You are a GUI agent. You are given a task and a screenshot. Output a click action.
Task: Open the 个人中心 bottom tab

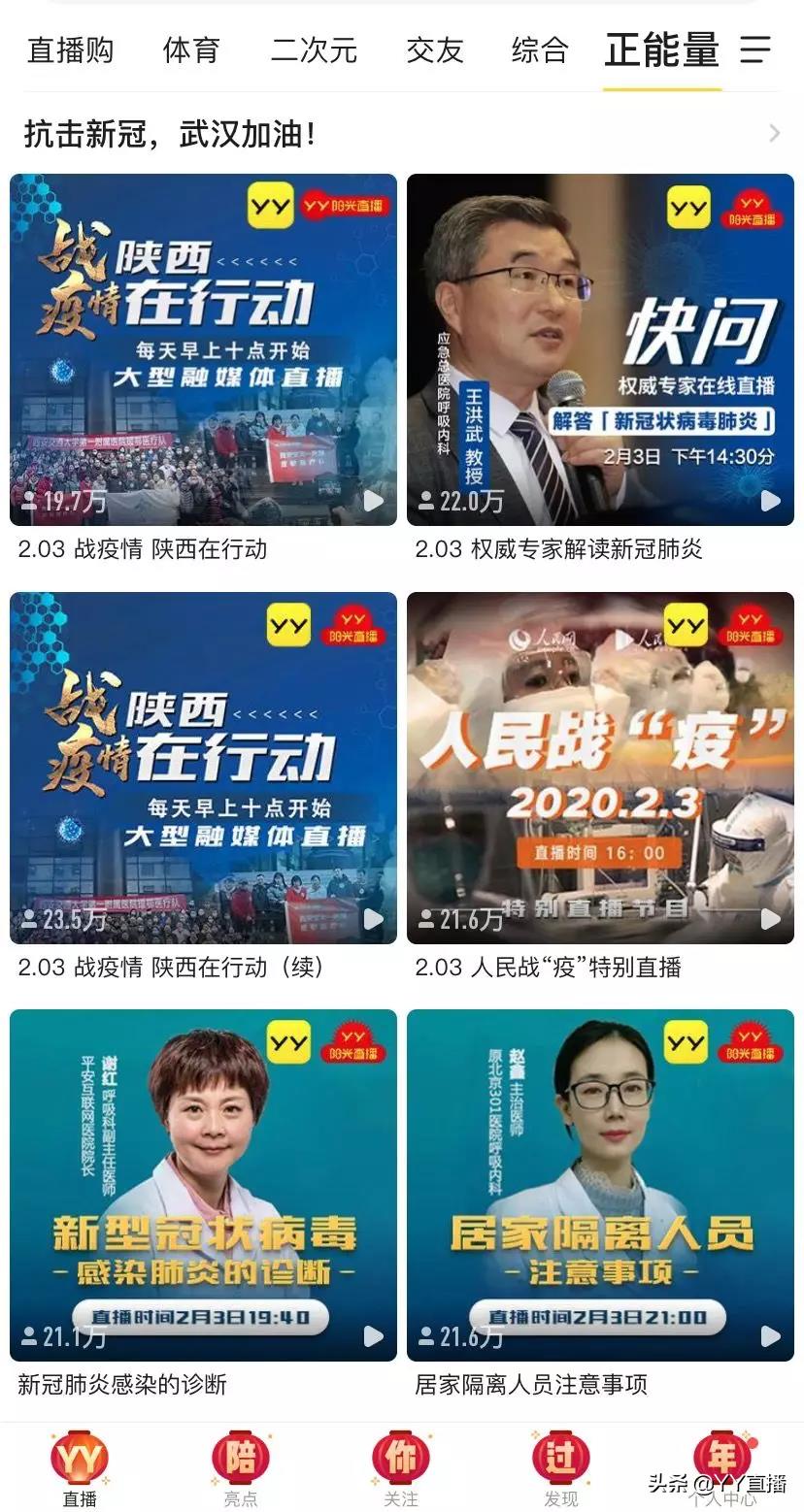[721, 1469]
